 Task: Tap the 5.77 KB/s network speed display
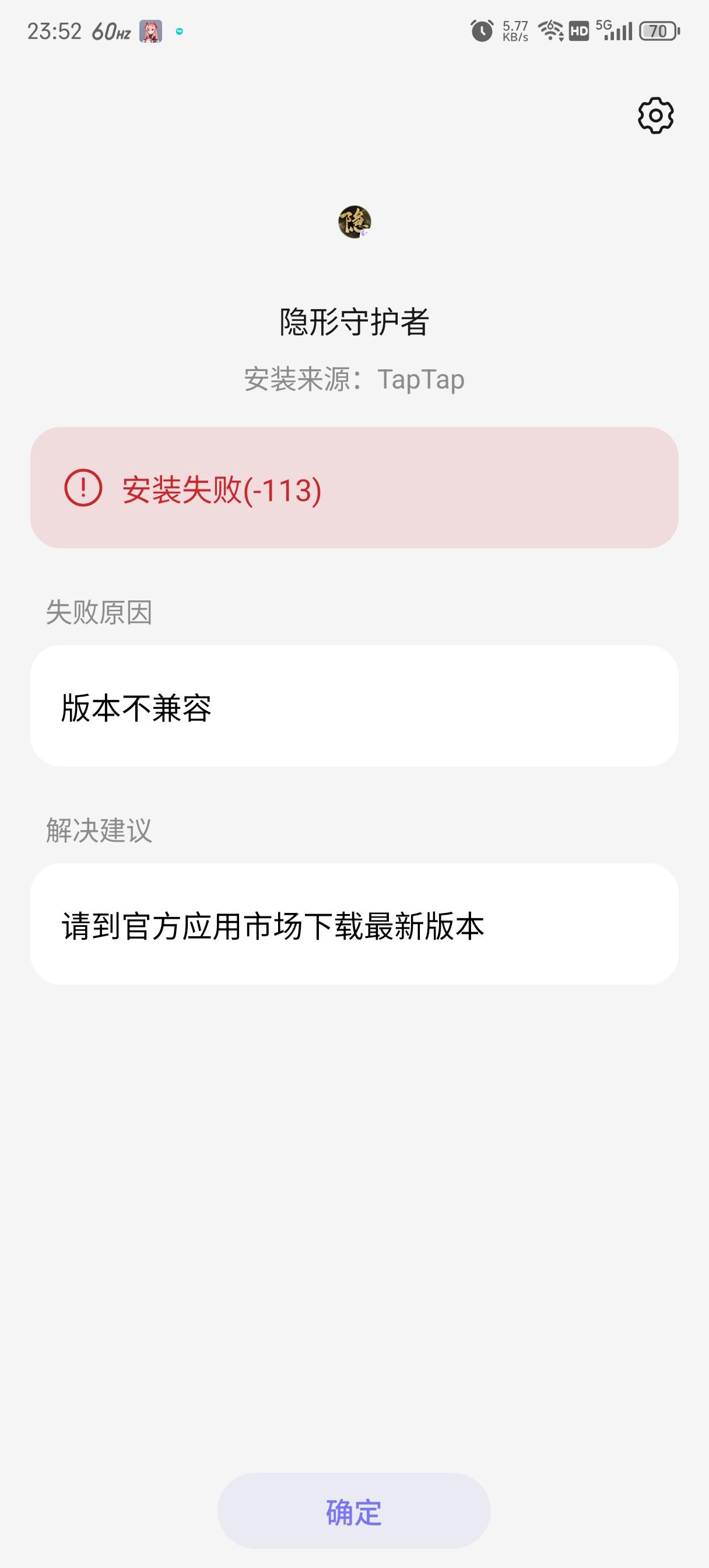(514, 32)
